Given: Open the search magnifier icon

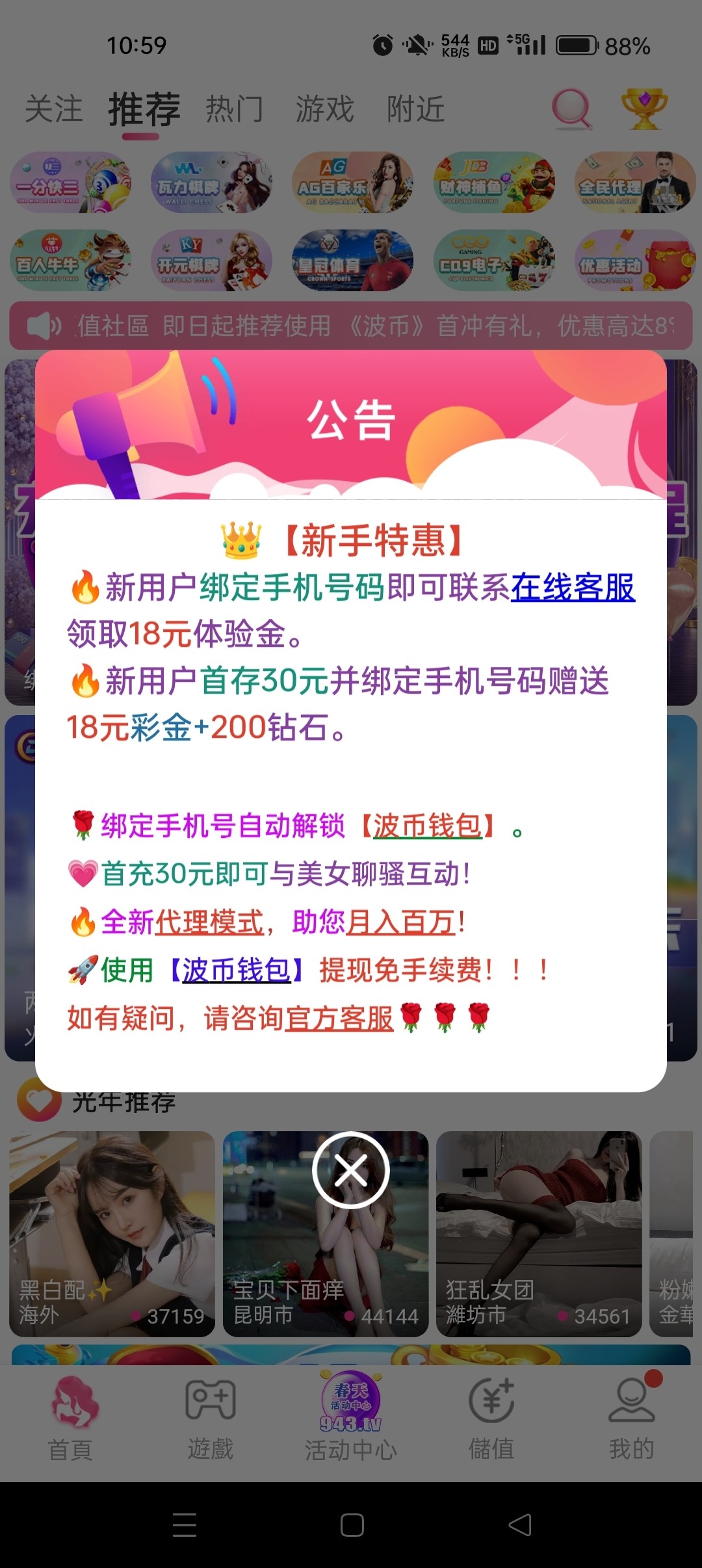Looking at the screenshot, I should pos(571,109).
